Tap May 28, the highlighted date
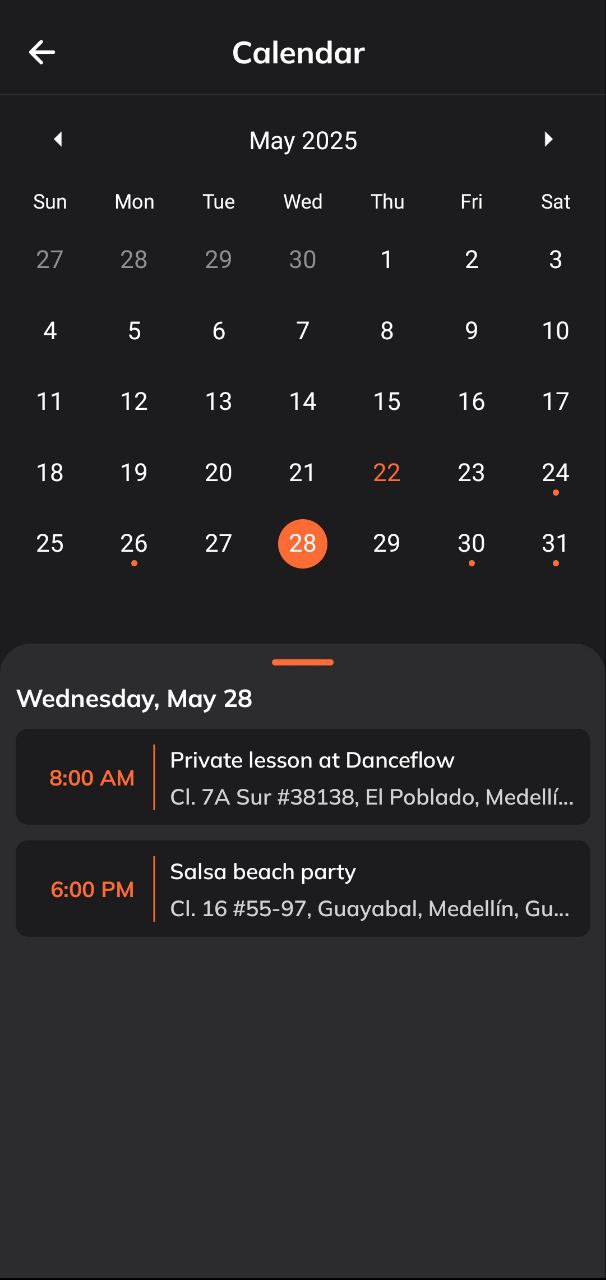 pyautogui.click(x=302, y=543)
